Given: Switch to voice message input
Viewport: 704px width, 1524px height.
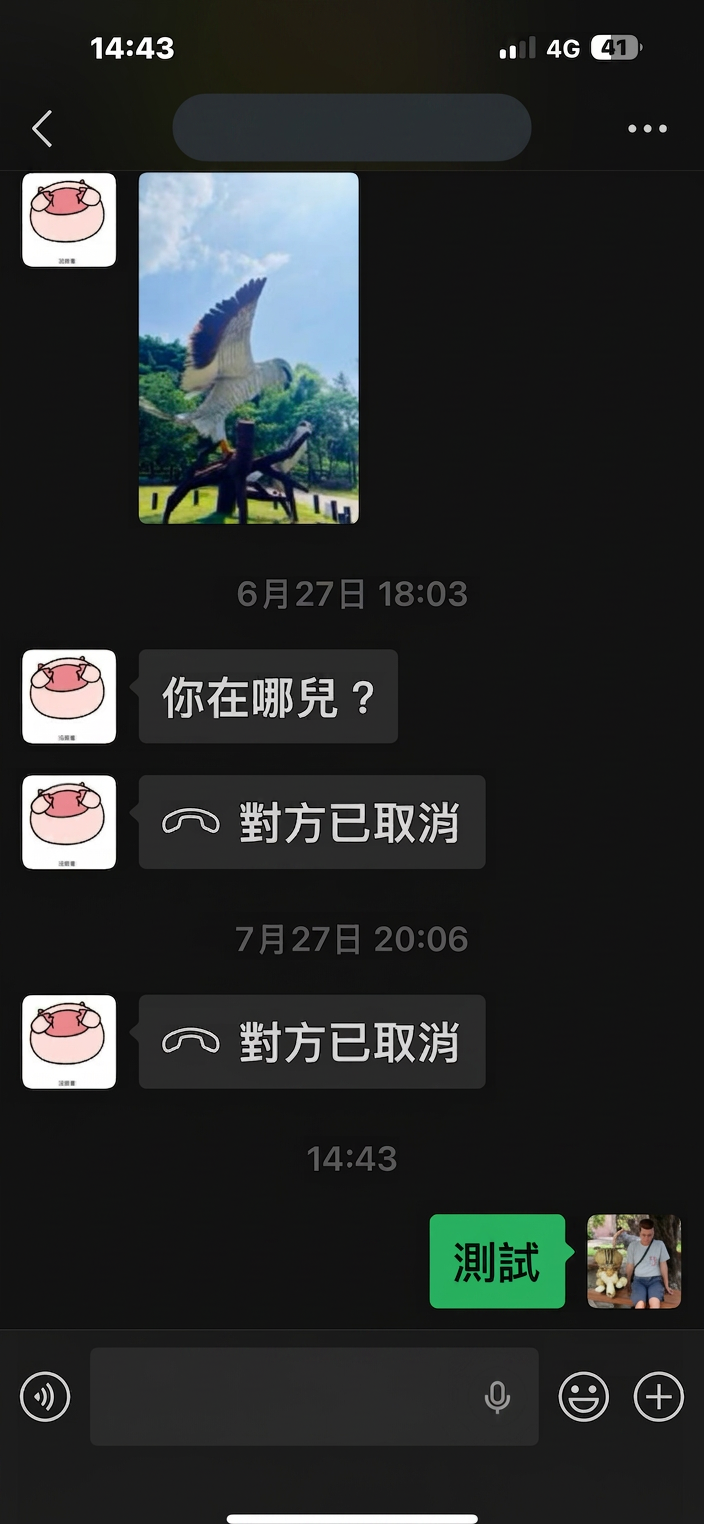Looking at the screenshot, I should pos(45,1396).
